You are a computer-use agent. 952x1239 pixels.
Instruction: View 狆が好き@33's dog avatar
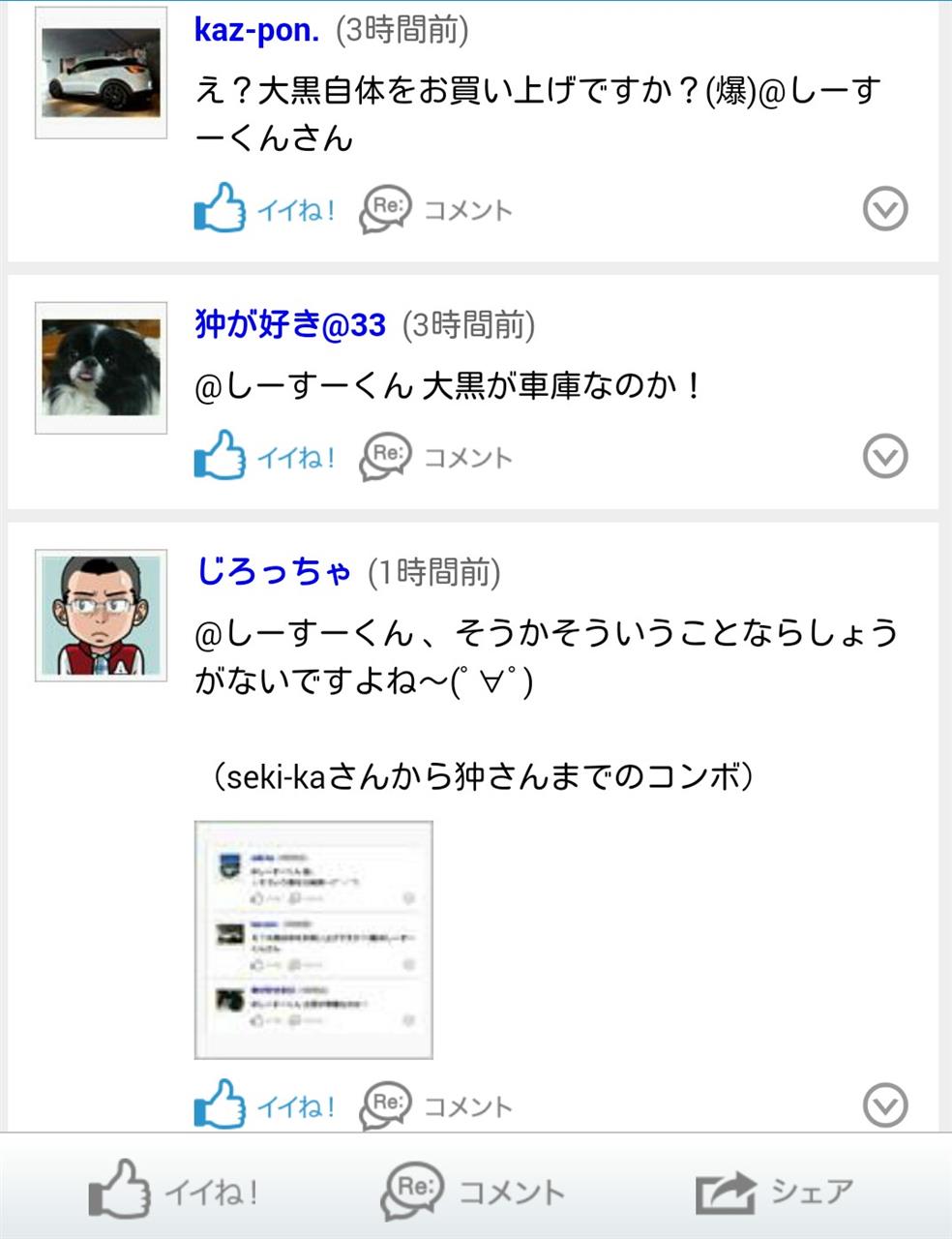tap(101, 368)
